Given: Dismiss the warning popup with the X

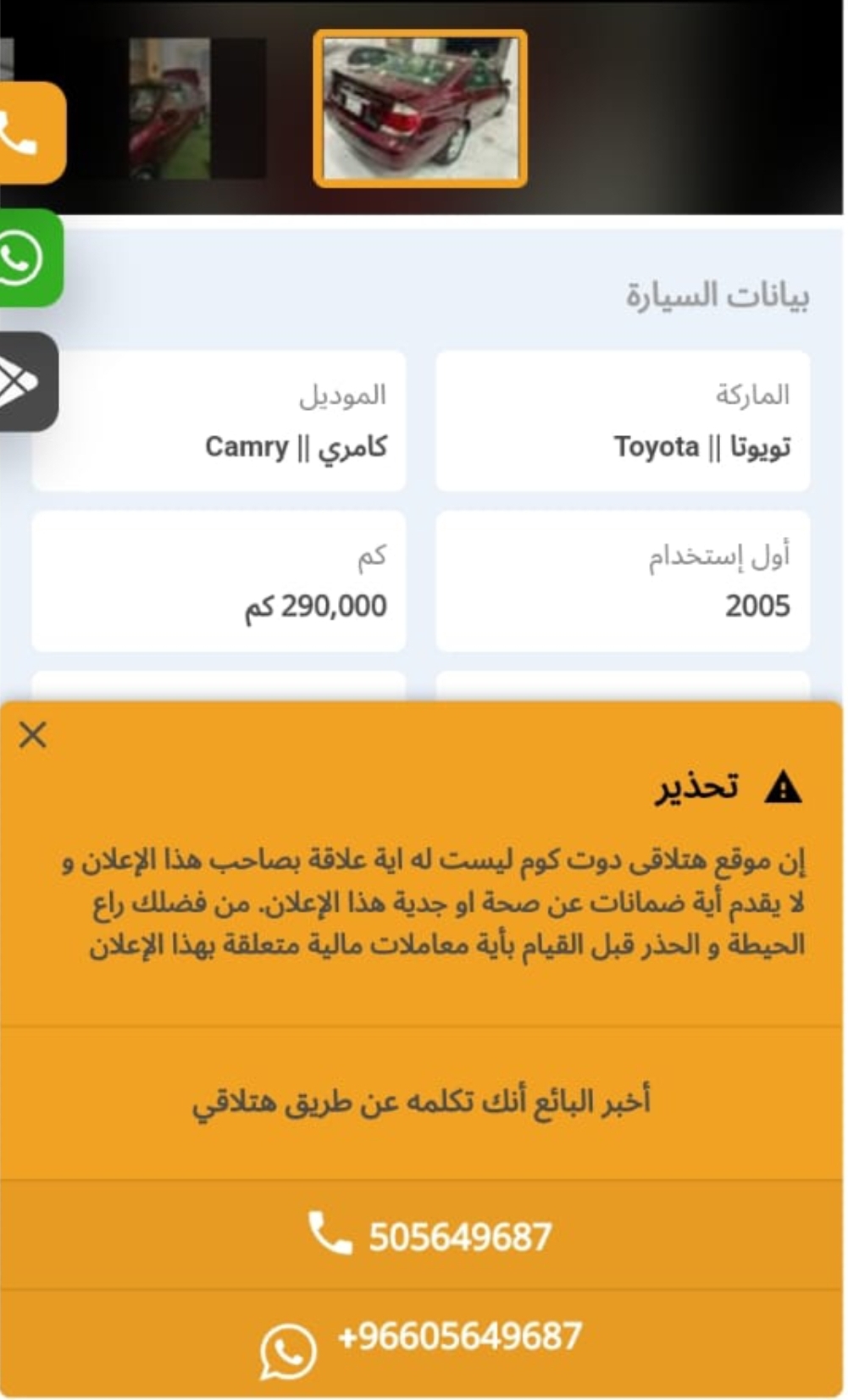Looking at the screenshot, I should point(33,734).
